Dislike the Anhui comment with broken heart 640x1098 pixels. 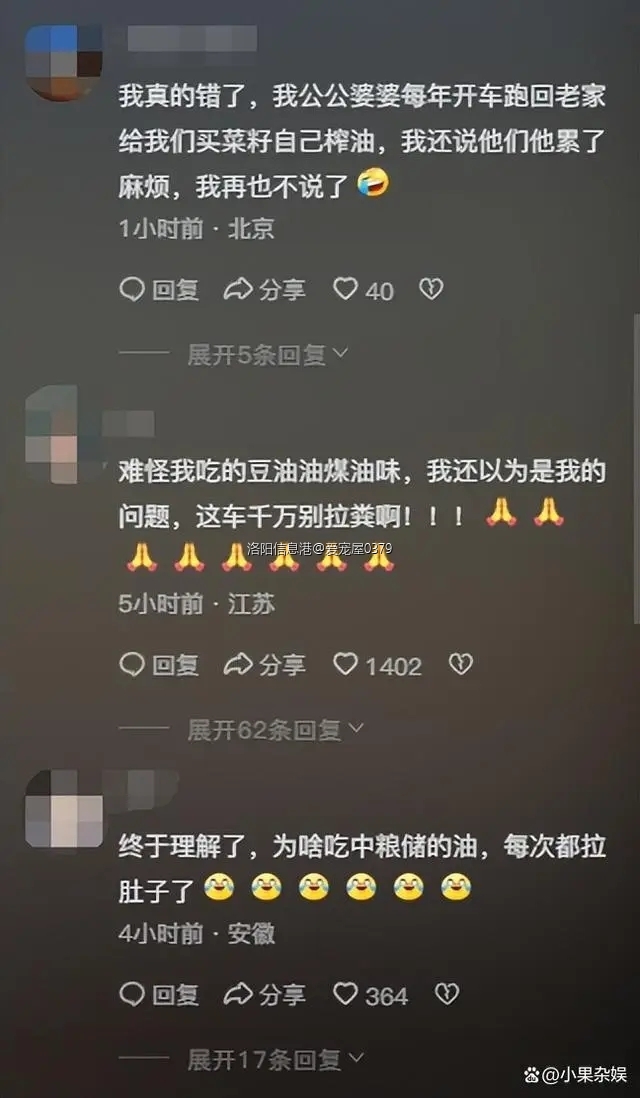(x=446, y=995)
